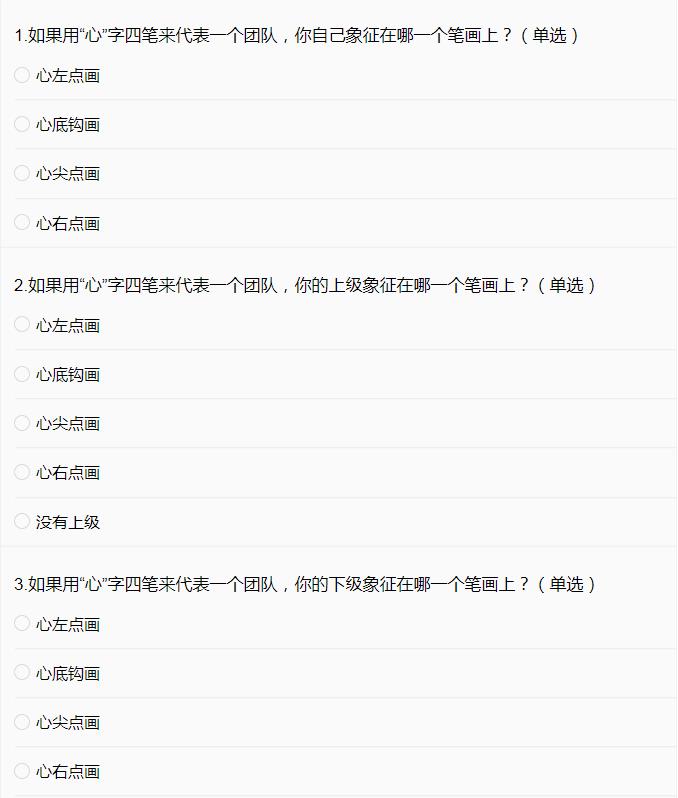Pick 心尖点画 under question 1
The width and height of the screenshot is (678, 798).
coord(22,173)
